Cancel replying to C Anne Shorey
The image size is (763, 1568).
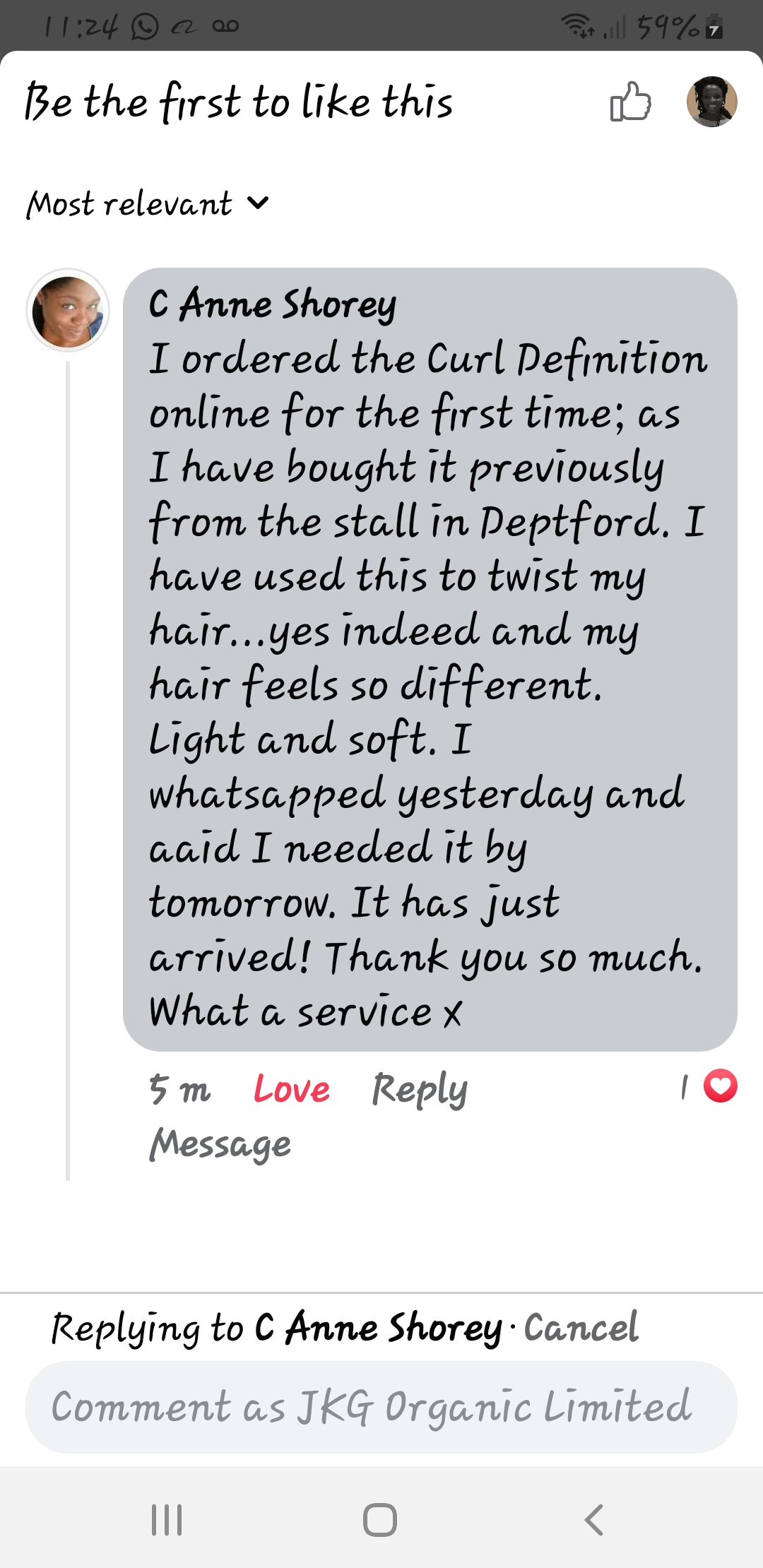point(581,1327)
